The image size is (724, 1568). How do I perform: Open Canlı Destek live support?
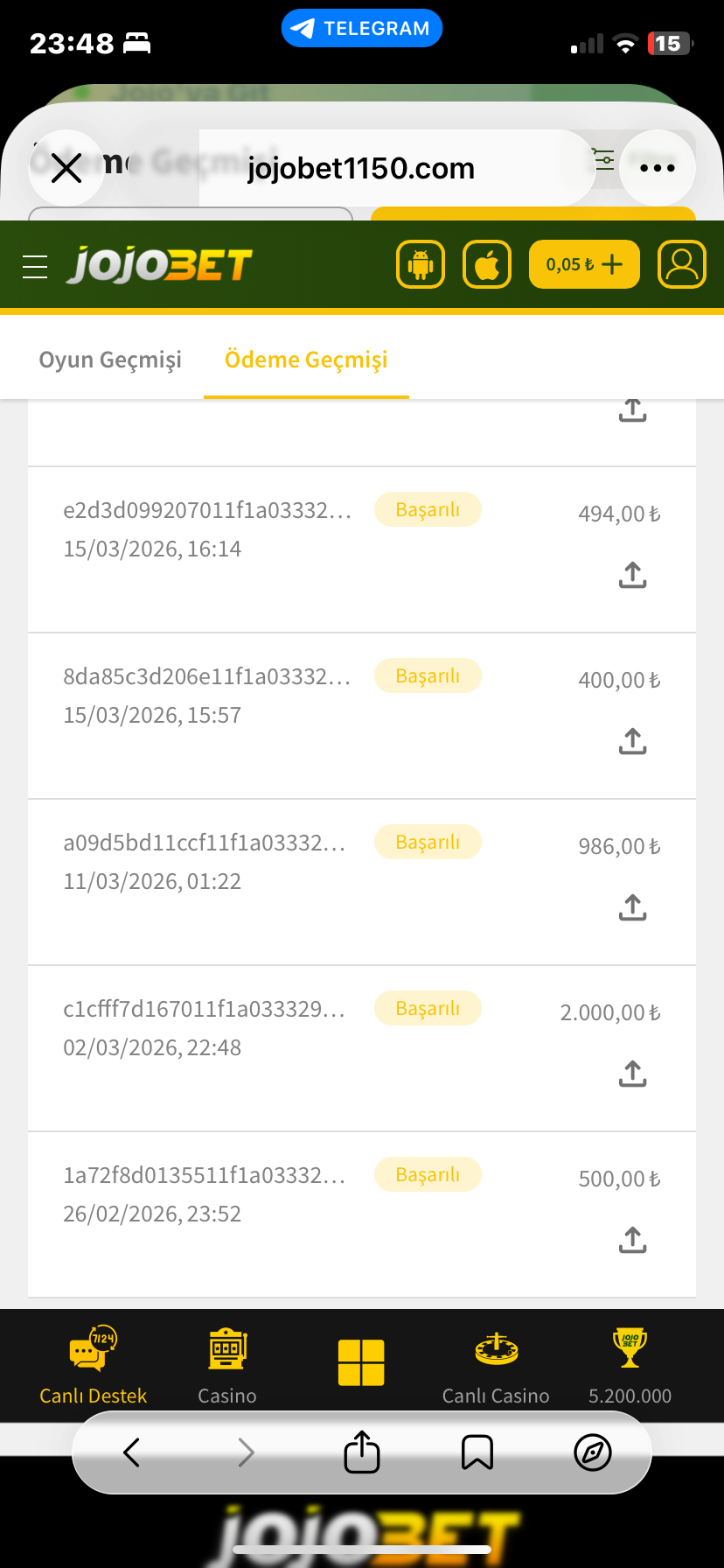pyautogui.click(x=93, y=1364)
